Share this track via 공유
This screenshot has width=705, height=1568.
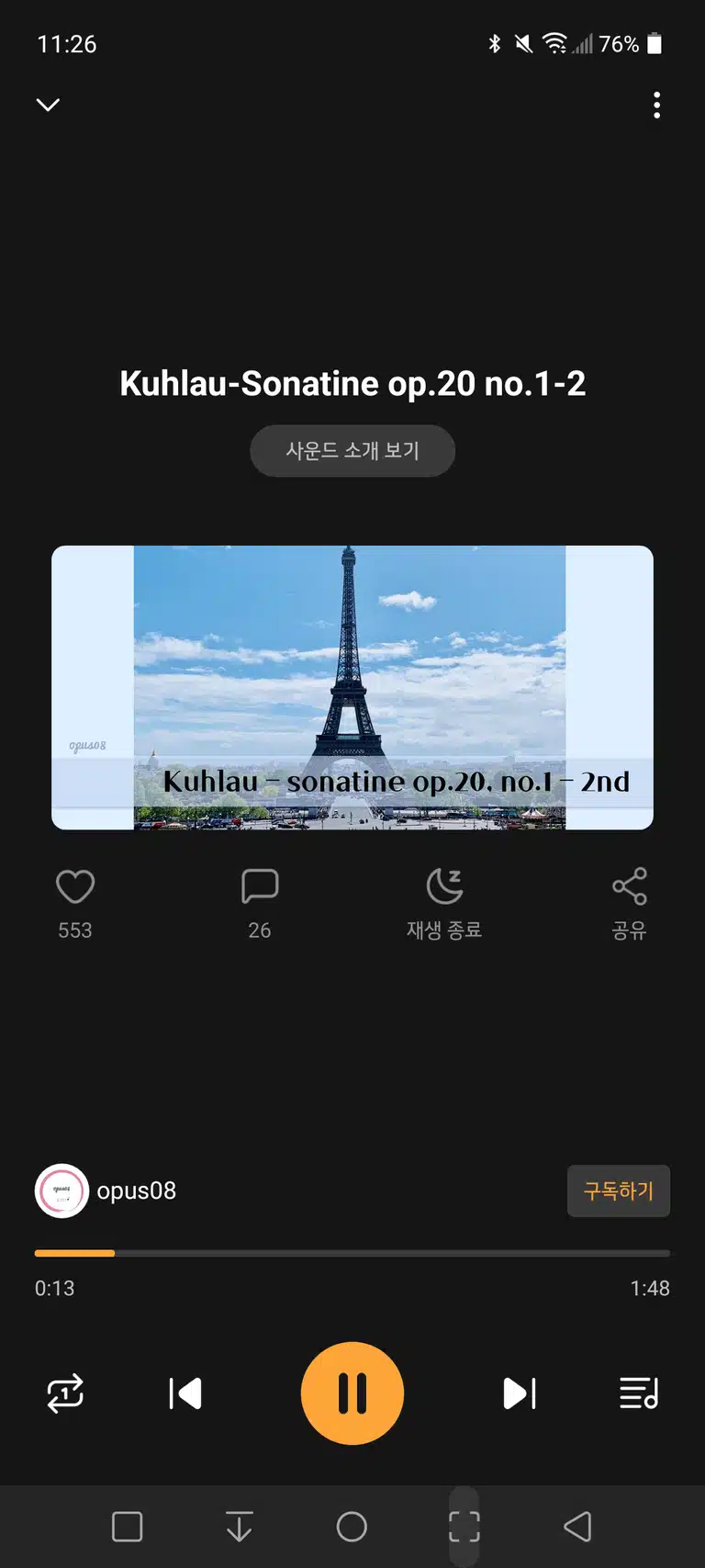click(630, 886)
